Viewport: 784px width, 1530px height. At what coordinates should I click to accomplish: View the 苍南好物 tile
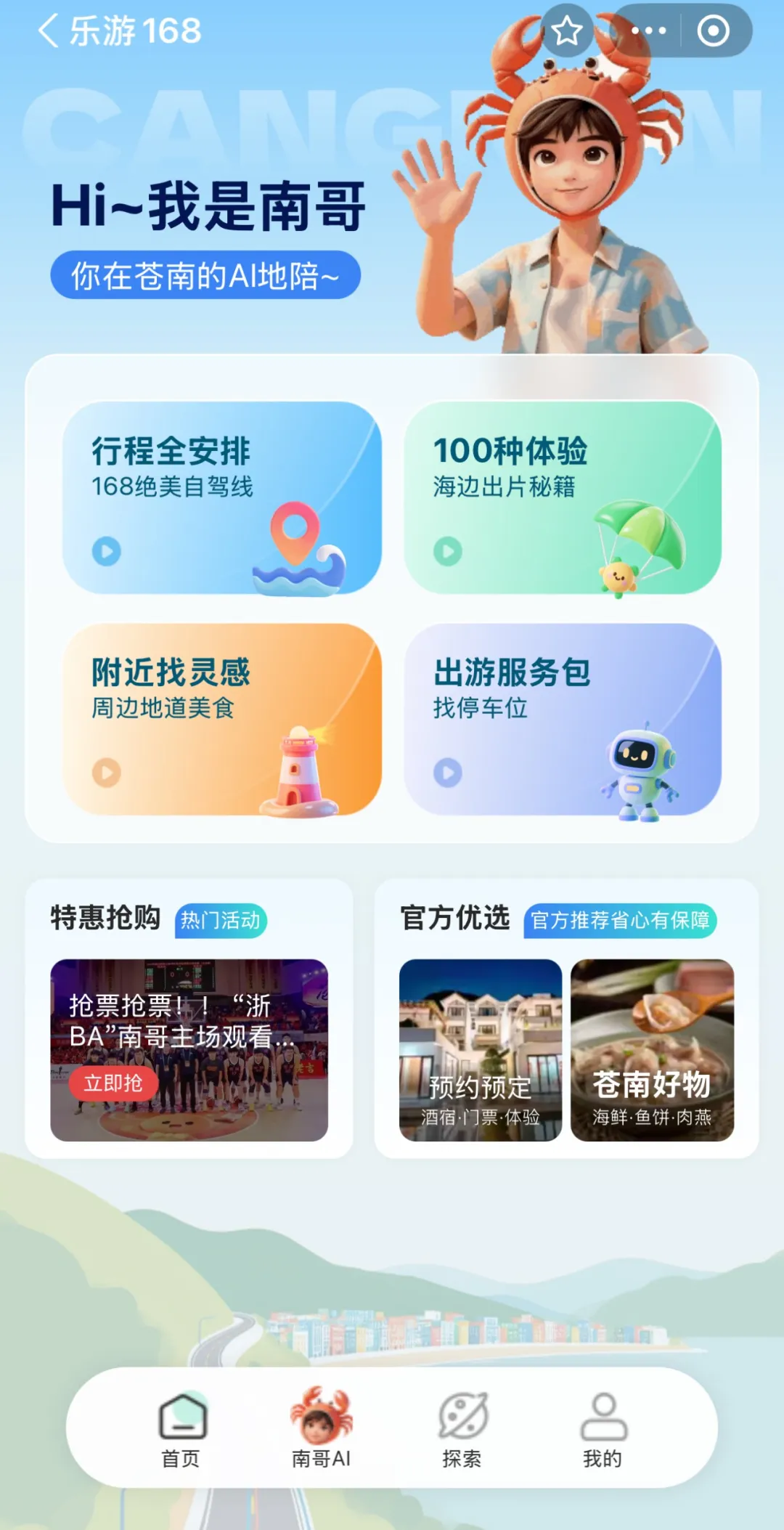652,1050
